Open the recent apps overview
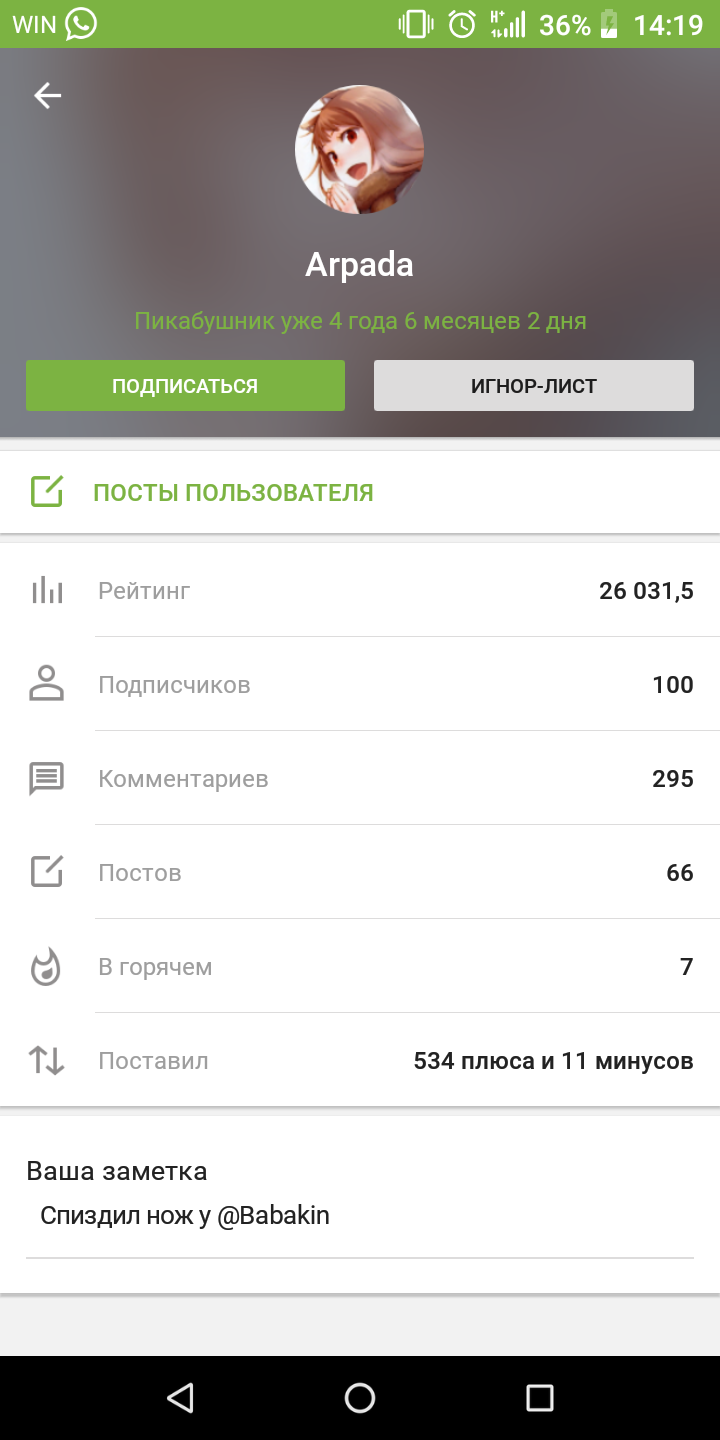 click(539, 1397)
